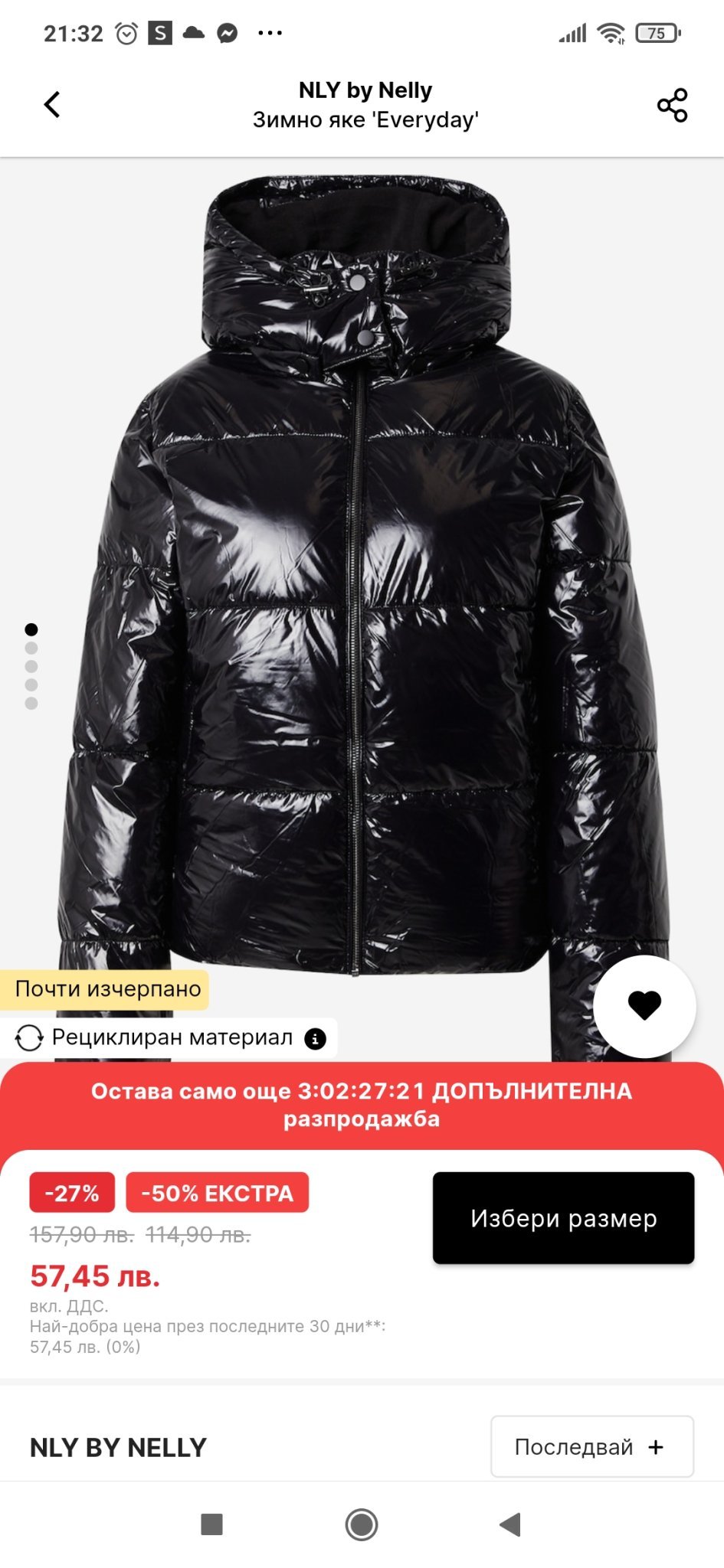Open recent apps via the square button
The width and height of the screenshot is (724, 1568).
click(211, 1524)
